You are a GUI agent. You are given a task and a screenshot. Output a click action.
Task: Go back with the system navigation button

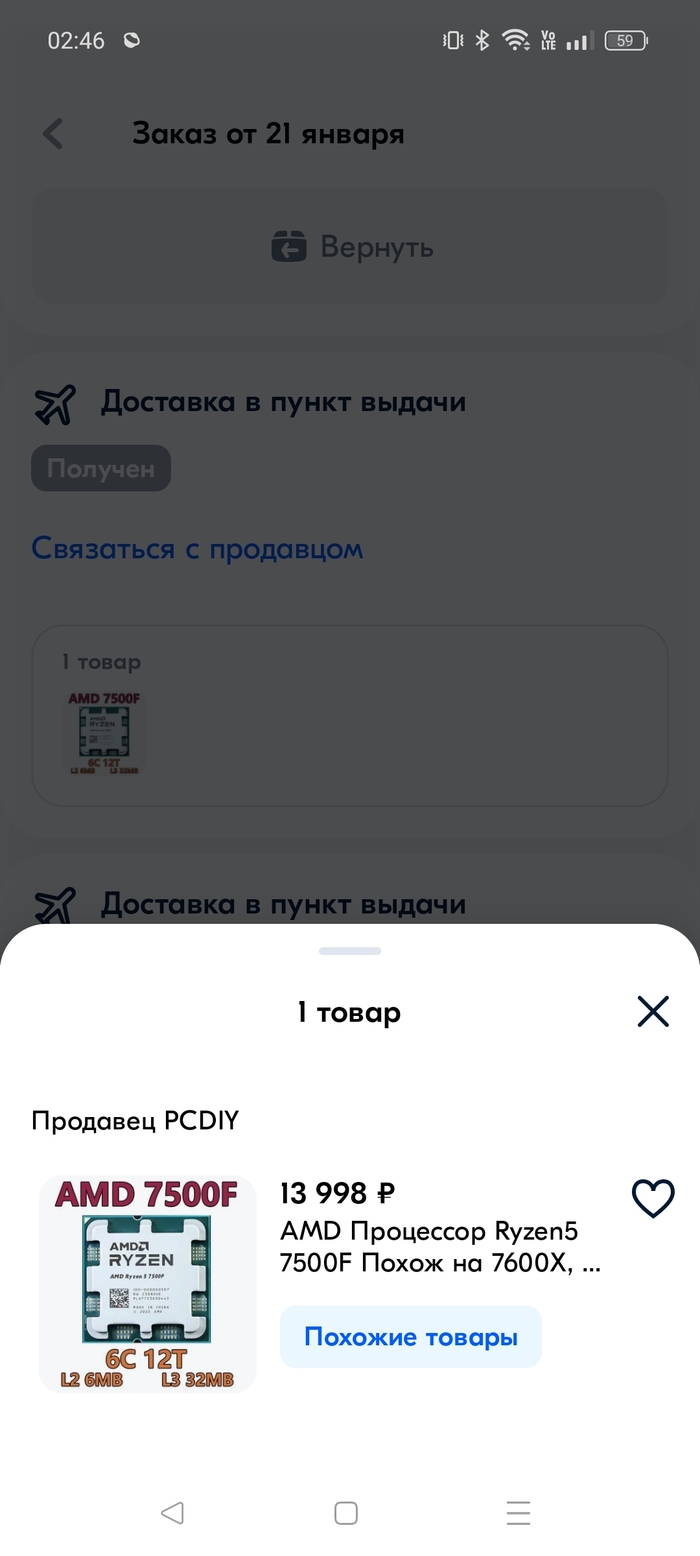[172, 1513]
